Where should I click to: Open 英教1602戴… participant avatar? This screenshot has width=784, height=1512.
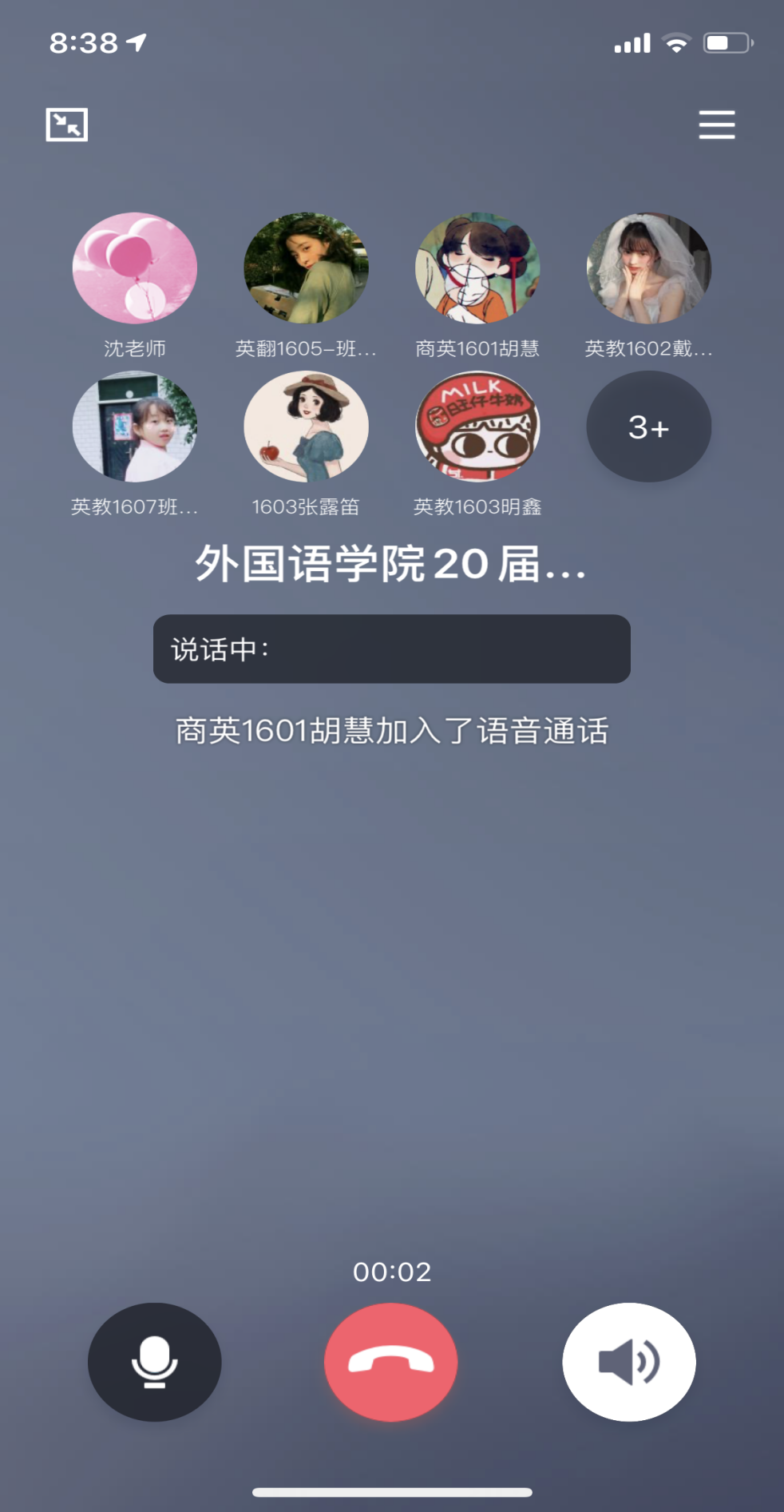648,268
